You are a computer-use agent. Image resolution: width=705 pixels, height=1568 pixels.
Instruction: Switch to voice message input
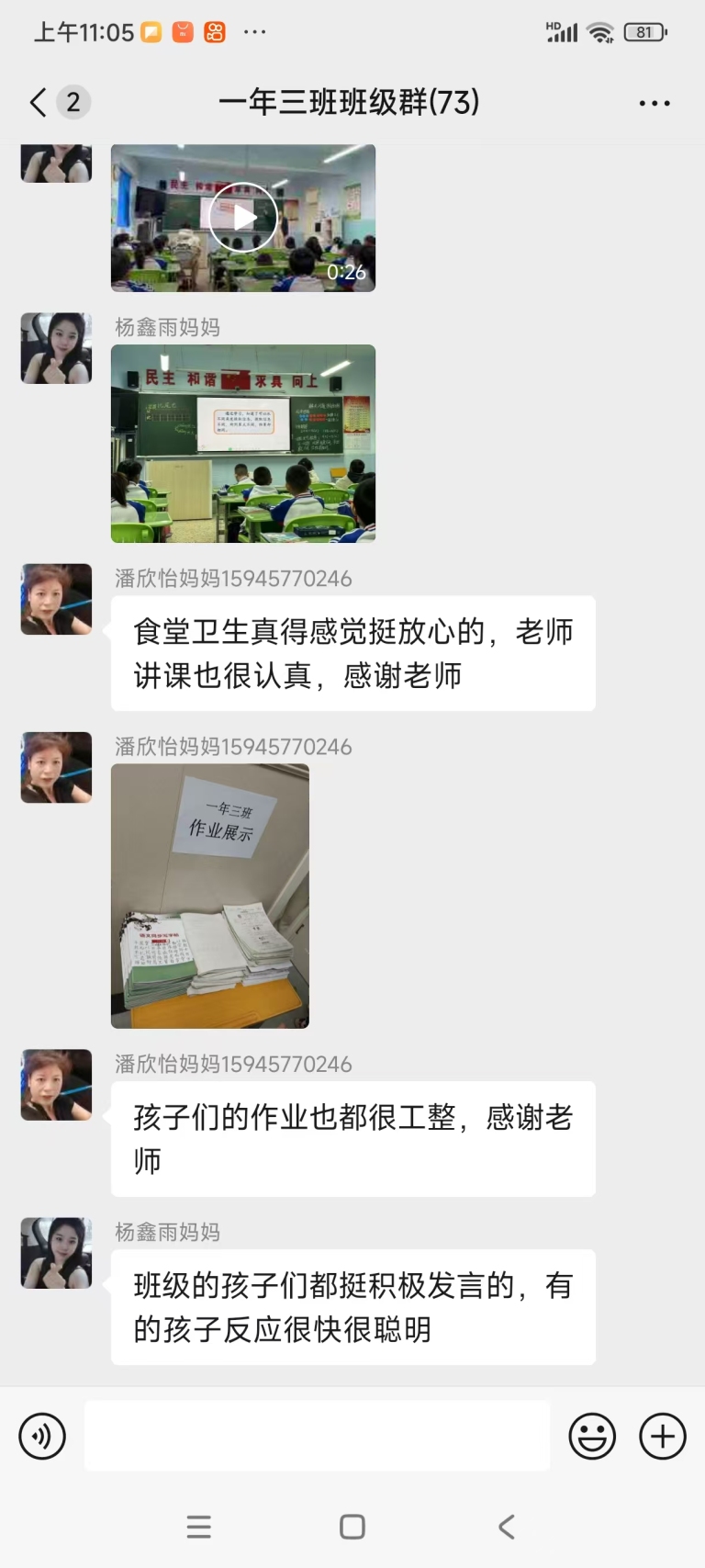(x=42, y=1436)
